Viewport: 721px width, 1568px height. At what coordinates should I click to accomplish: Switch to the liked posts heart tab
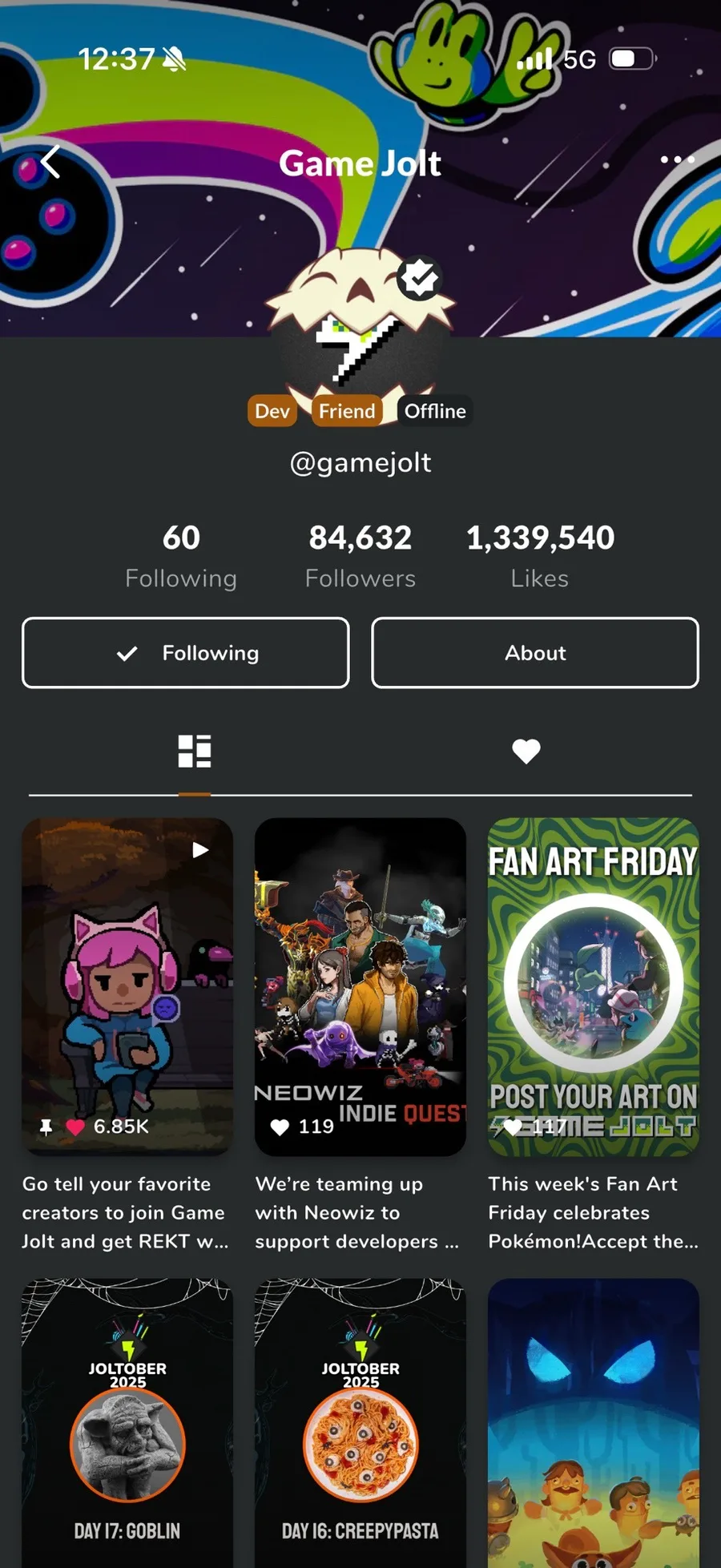point(526,752)
